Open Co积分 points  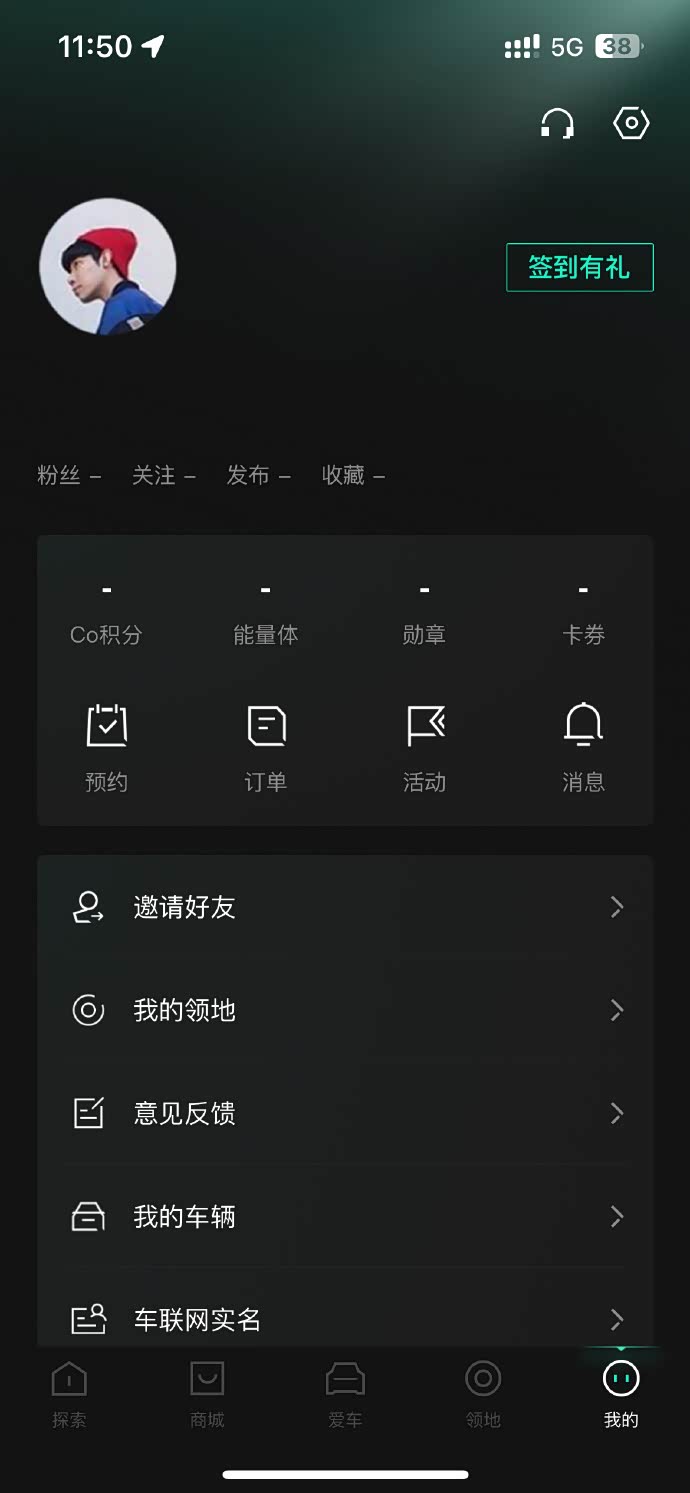[x=106, y=614]
